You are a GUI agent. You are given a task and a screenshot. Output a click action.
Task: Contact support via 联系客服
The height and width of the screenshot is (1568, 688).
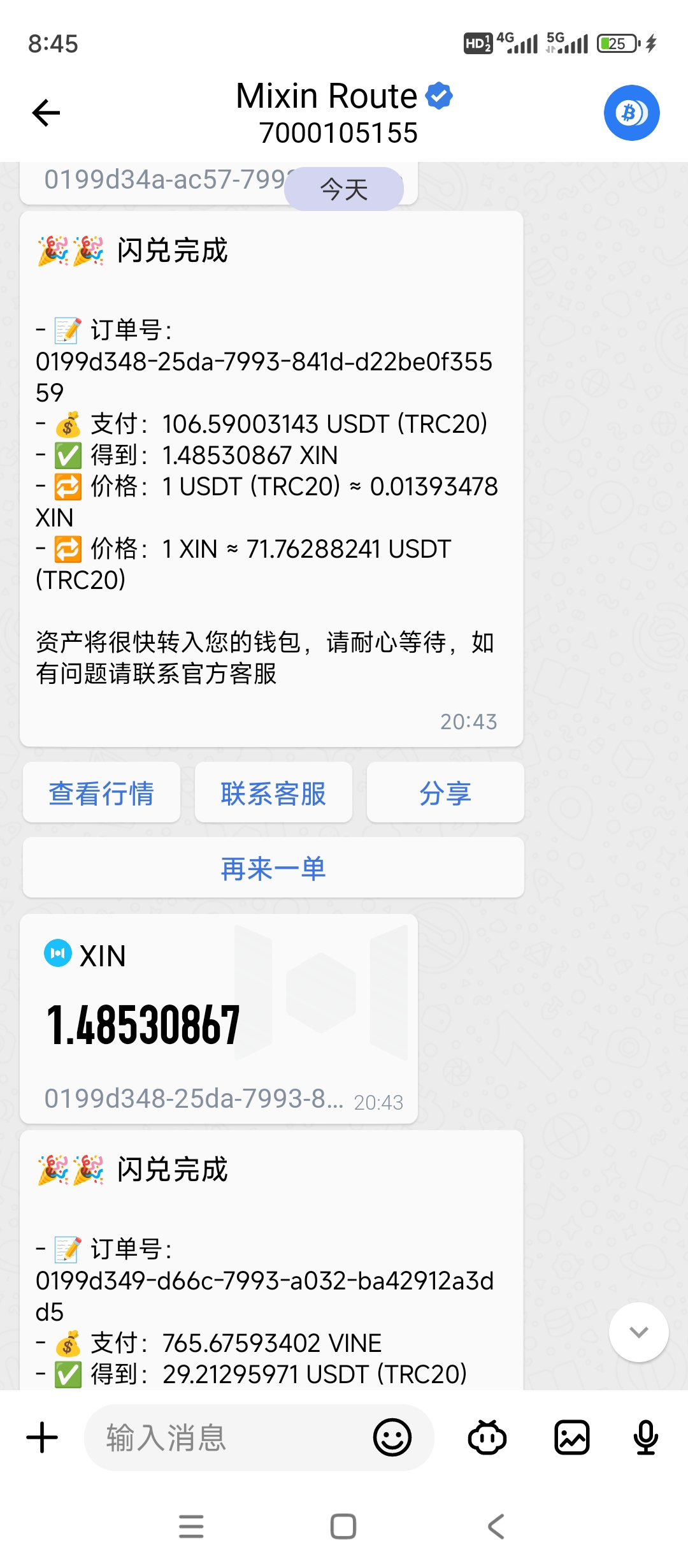(273, 793)
